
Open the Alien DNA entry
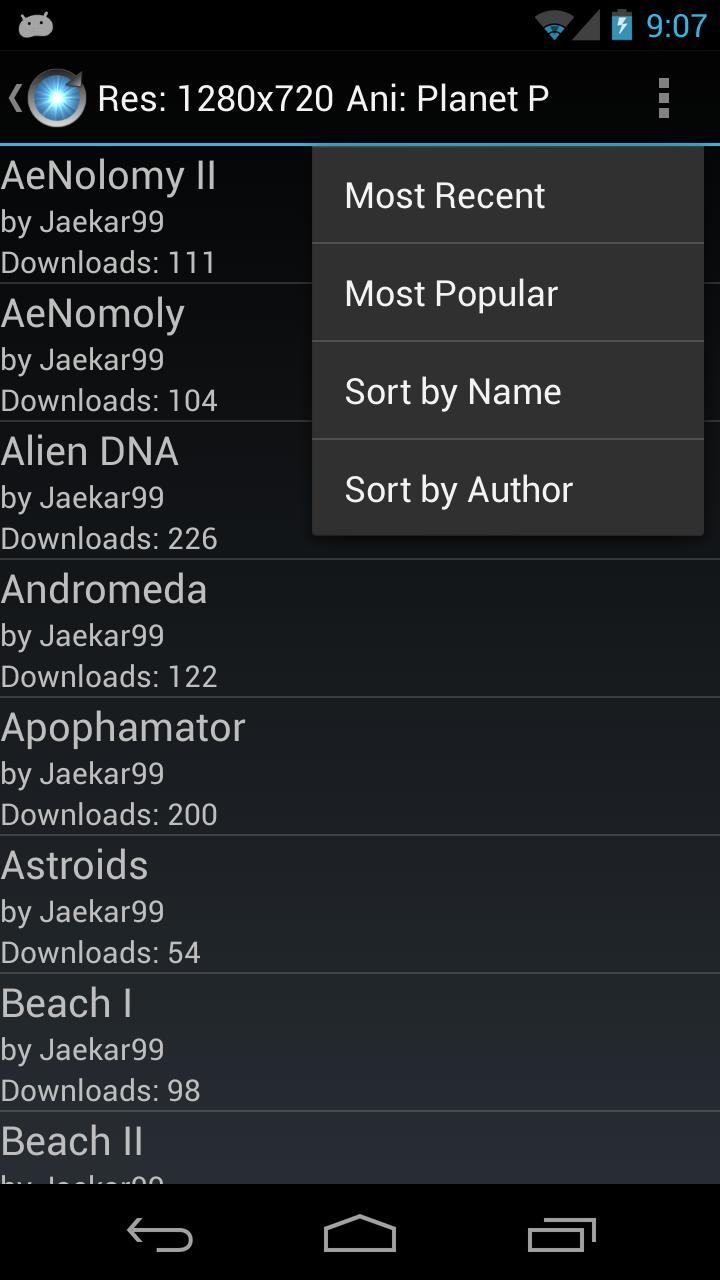click(x=150, y=492)
